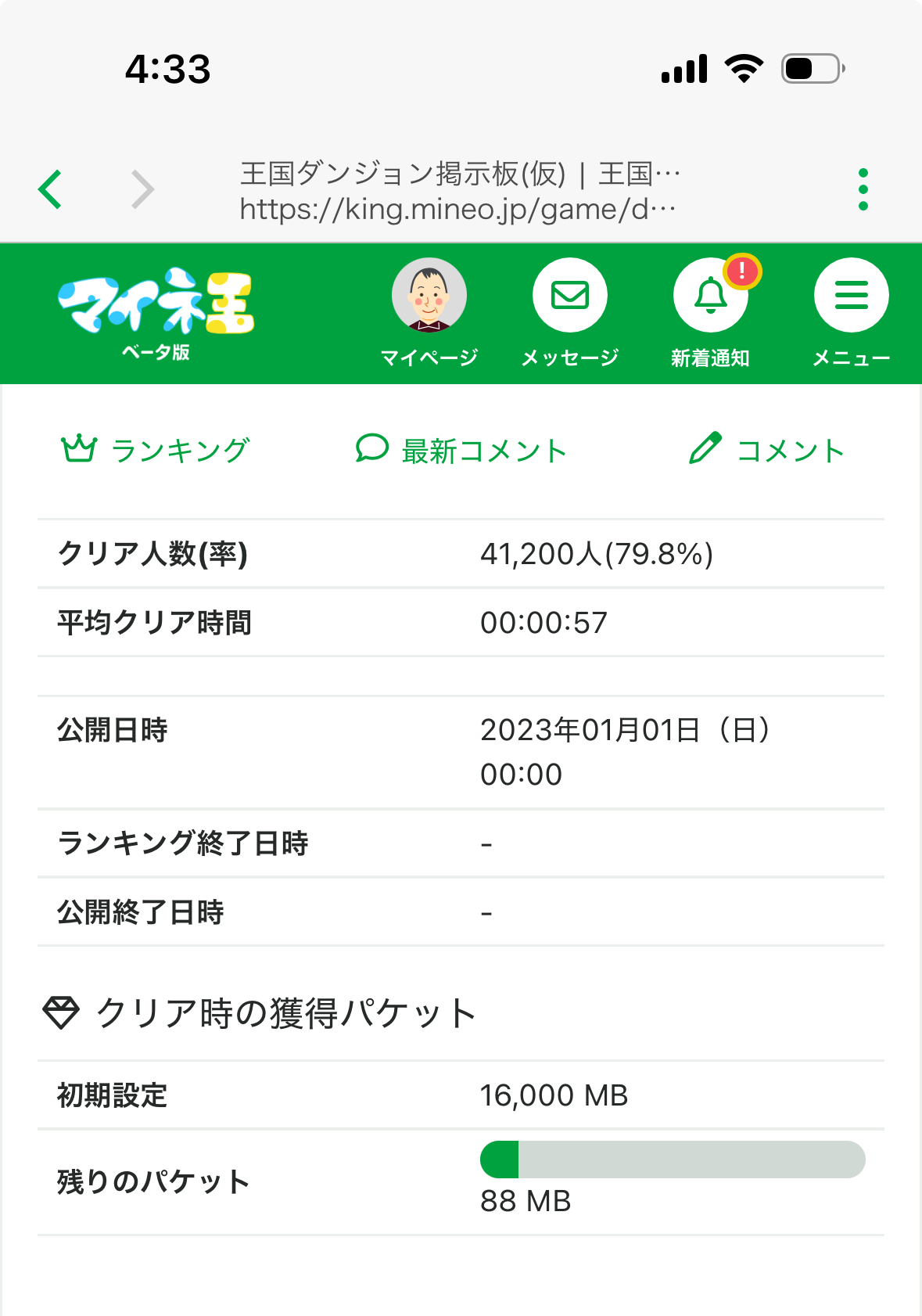Write a new コメント

(766, 451)
